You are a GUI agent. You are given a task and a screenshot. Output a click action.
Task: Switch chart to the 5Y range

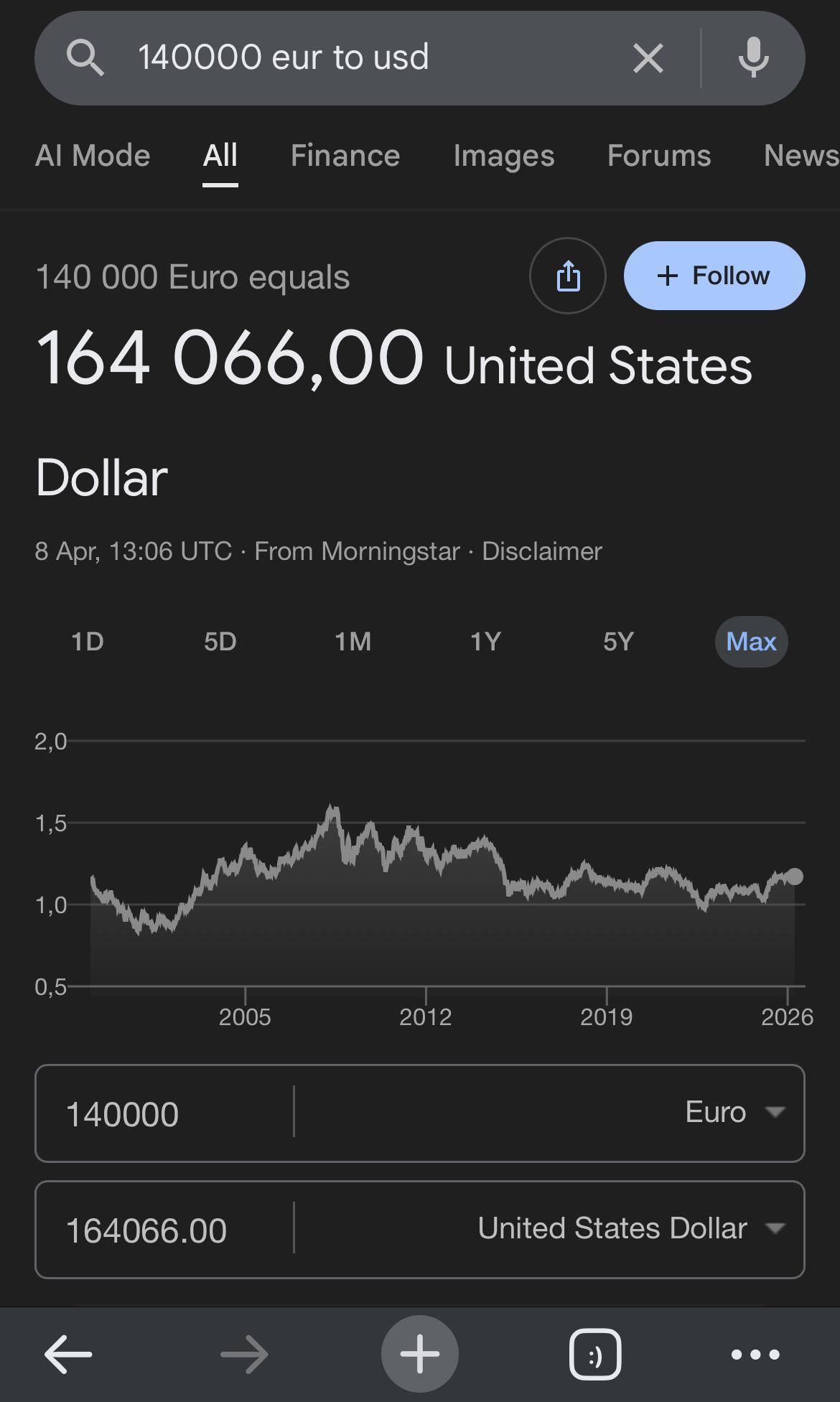tap(618, 641)
